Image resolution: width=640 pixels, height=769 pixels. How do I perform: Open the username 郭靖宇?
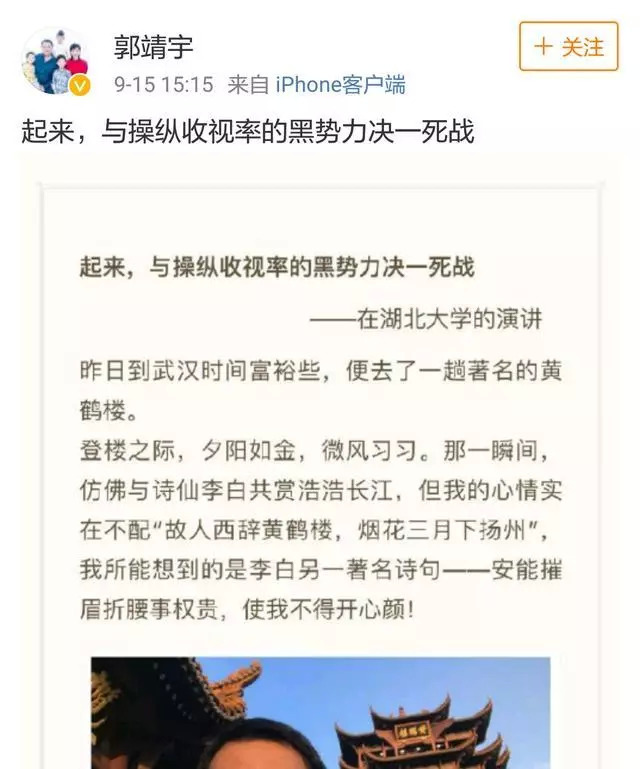point(153,45)
